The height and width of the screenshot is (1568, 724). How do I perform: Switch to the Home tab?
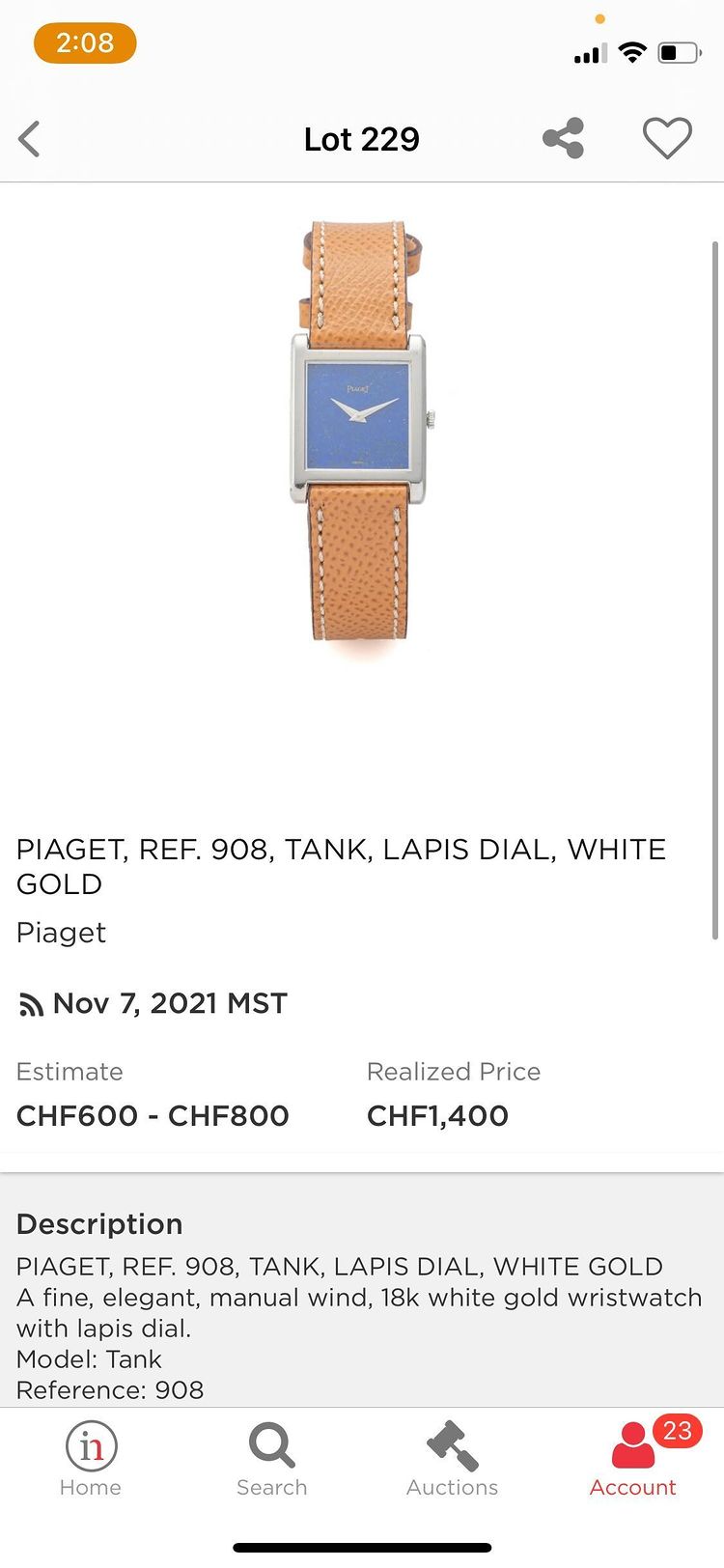click(x=91, y=1458)
